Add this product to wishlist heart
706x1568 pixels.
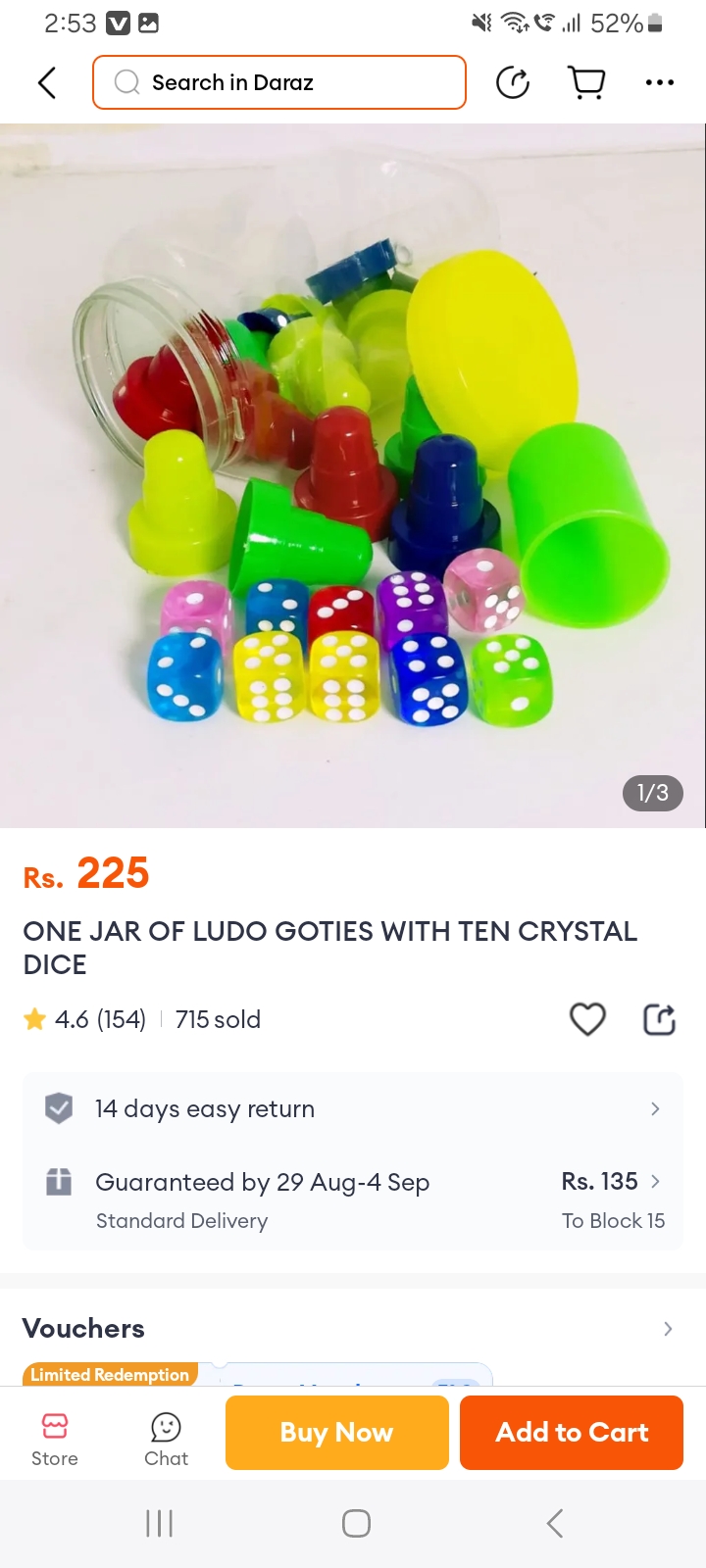click(x=587, y=1019)
